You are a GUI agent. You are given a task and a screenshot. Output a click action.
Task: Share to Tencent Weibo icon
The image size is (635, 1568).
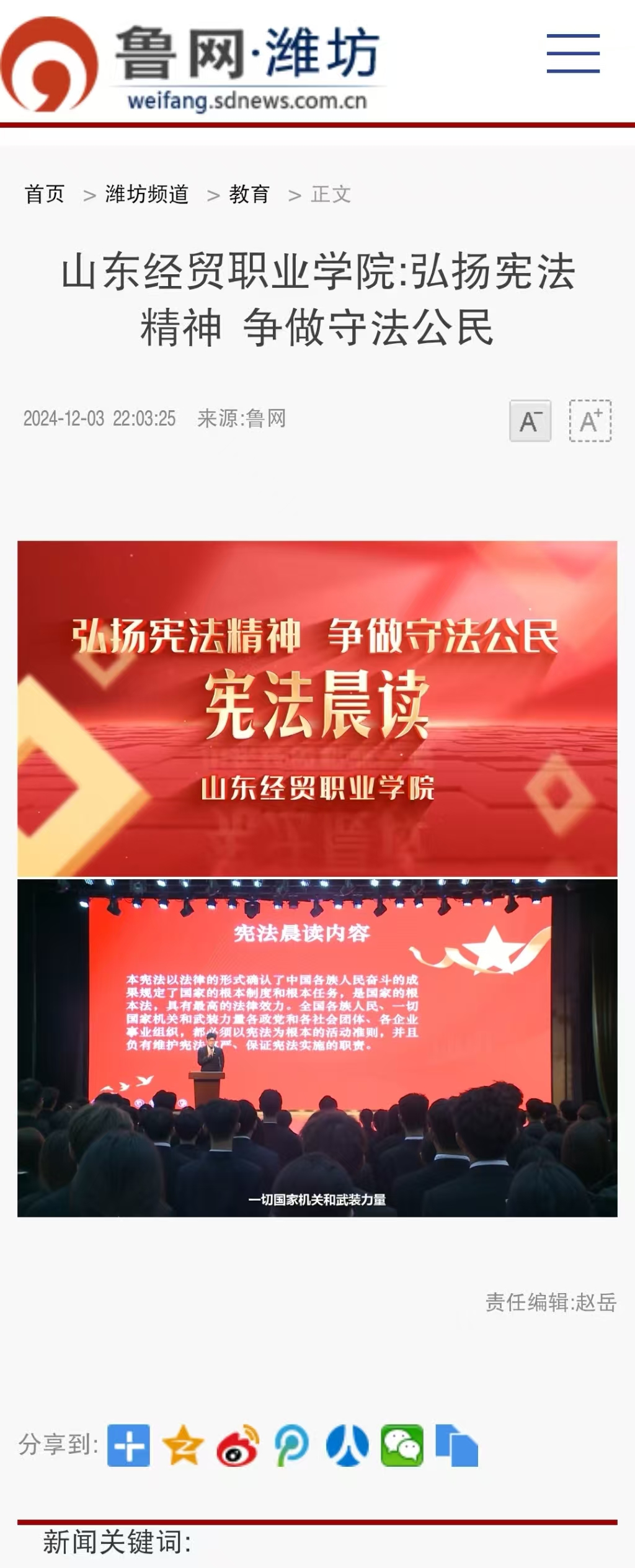click(x=292, y=1445)
